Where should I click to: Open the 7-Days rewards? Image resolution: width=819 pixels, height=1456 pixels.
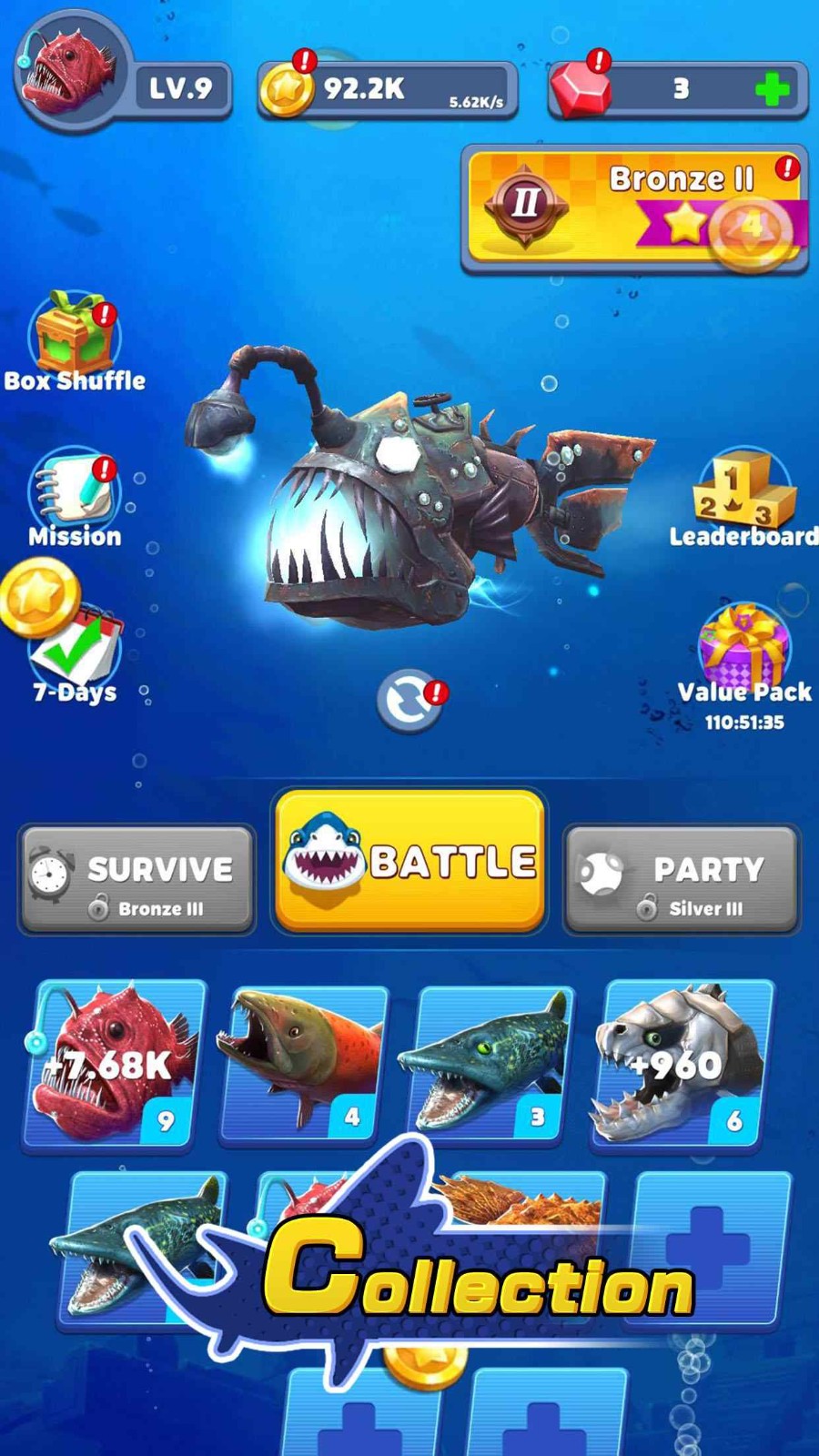(x=75, y=651)
